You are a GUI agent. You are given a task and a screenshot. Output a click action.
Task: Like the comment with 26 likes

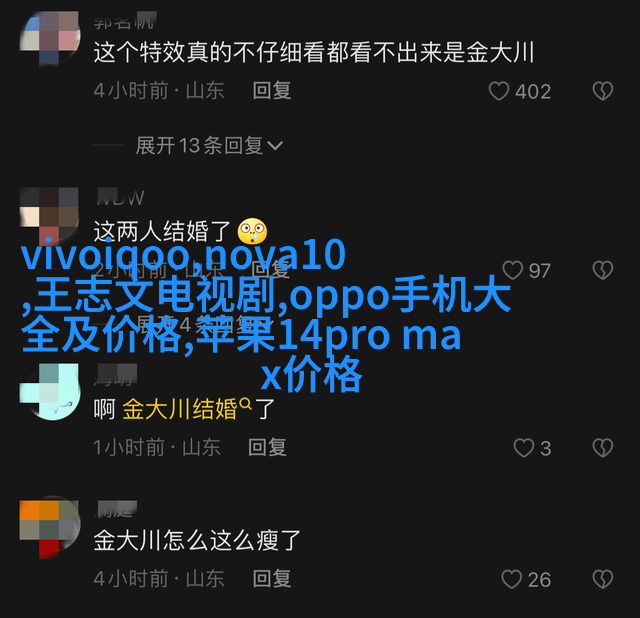(513, 579)
